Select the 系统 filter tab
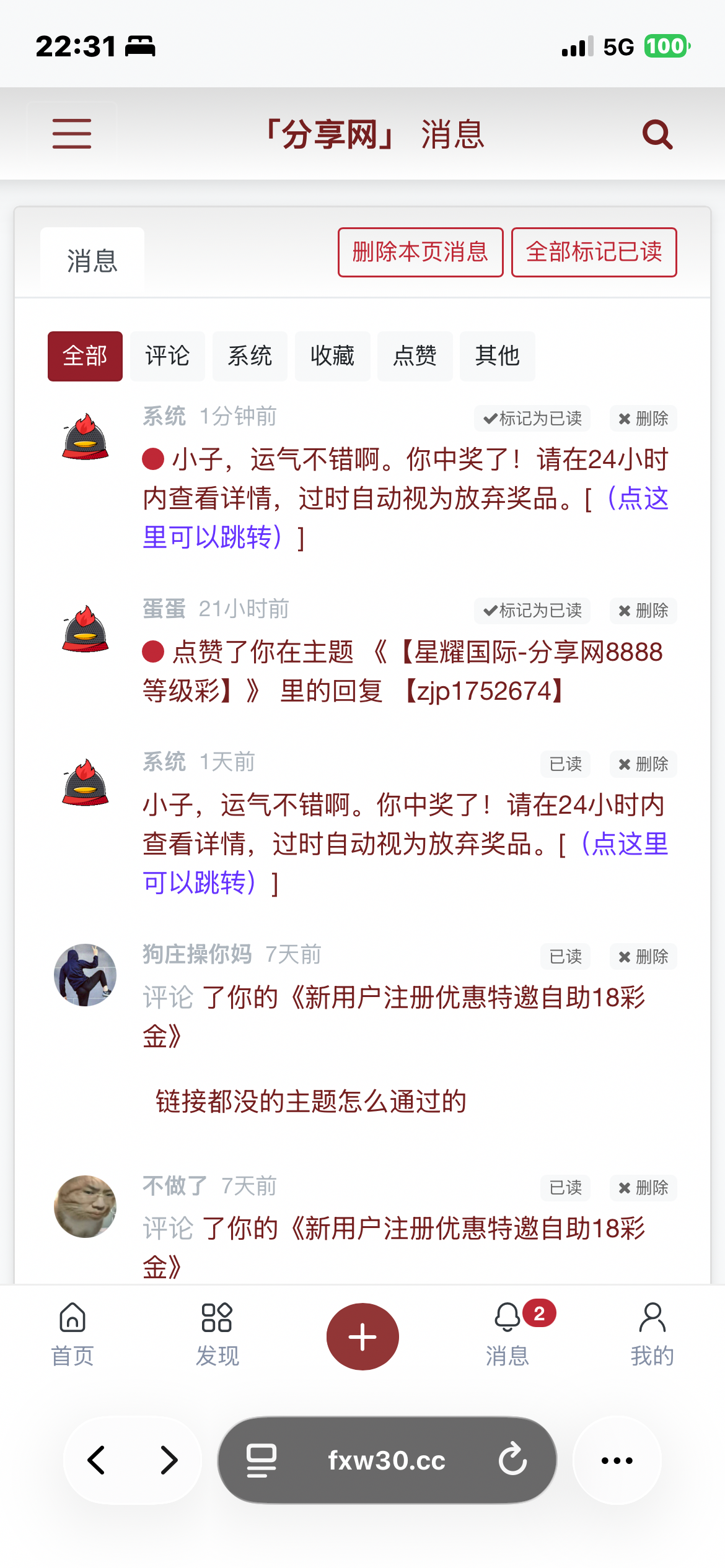The height and width of the screenshot is (1568, 725). pyautogui.click(x=250, y=356)
